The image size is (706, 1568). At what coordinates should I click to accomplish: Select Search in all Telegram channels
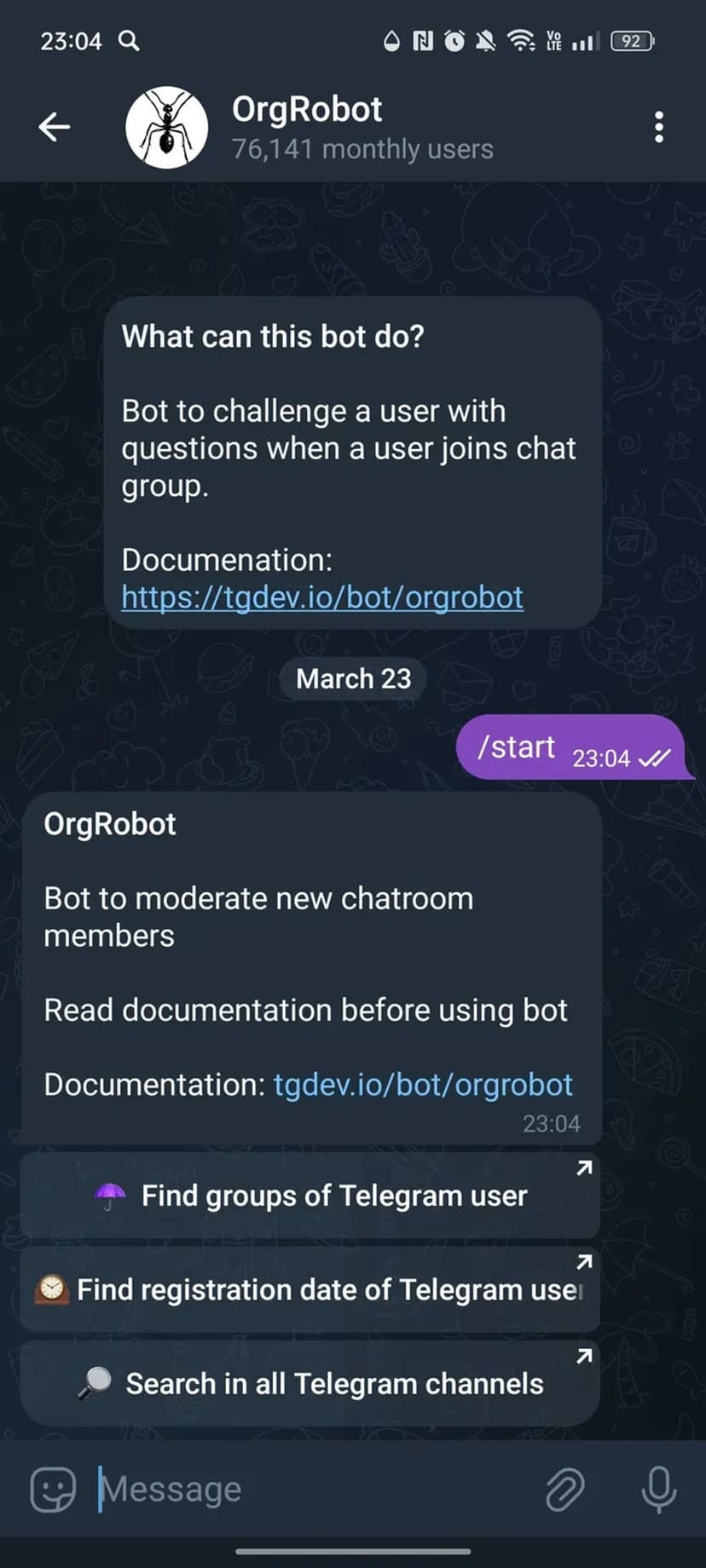pos(310,1383)
